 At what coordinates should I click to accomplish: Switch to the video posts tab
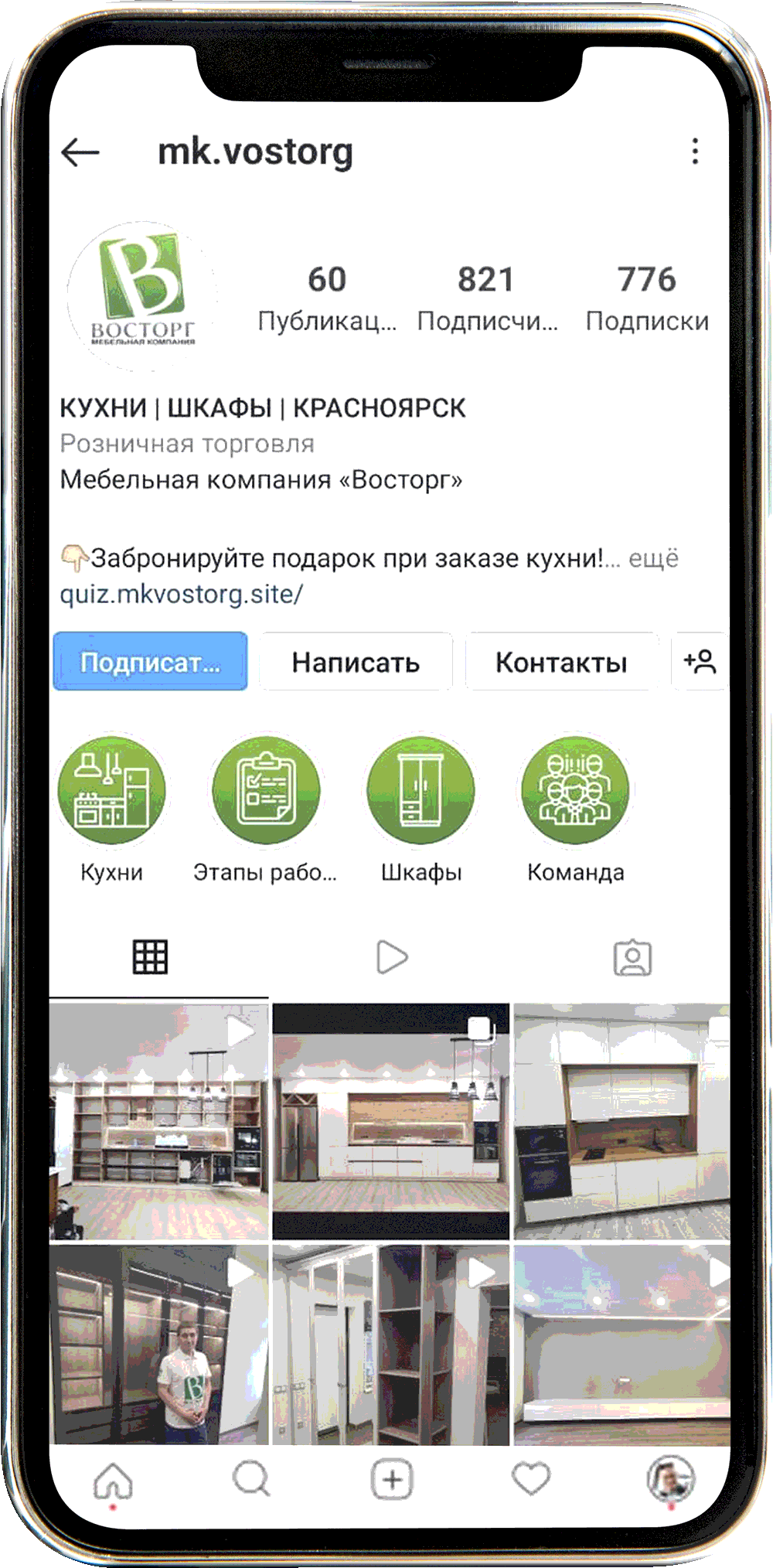coord(392,957)
